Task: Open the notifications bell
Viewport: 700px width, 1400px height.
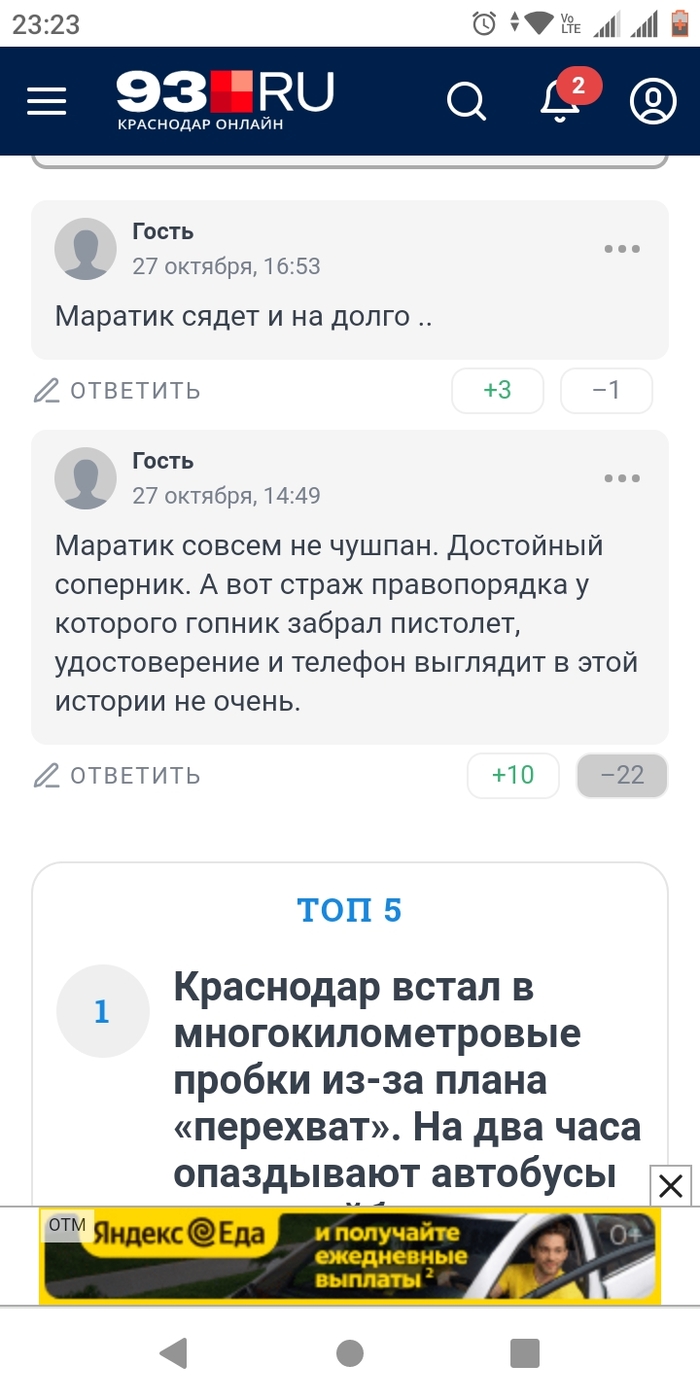Action: pyautogui.click(x=560, y=101)
